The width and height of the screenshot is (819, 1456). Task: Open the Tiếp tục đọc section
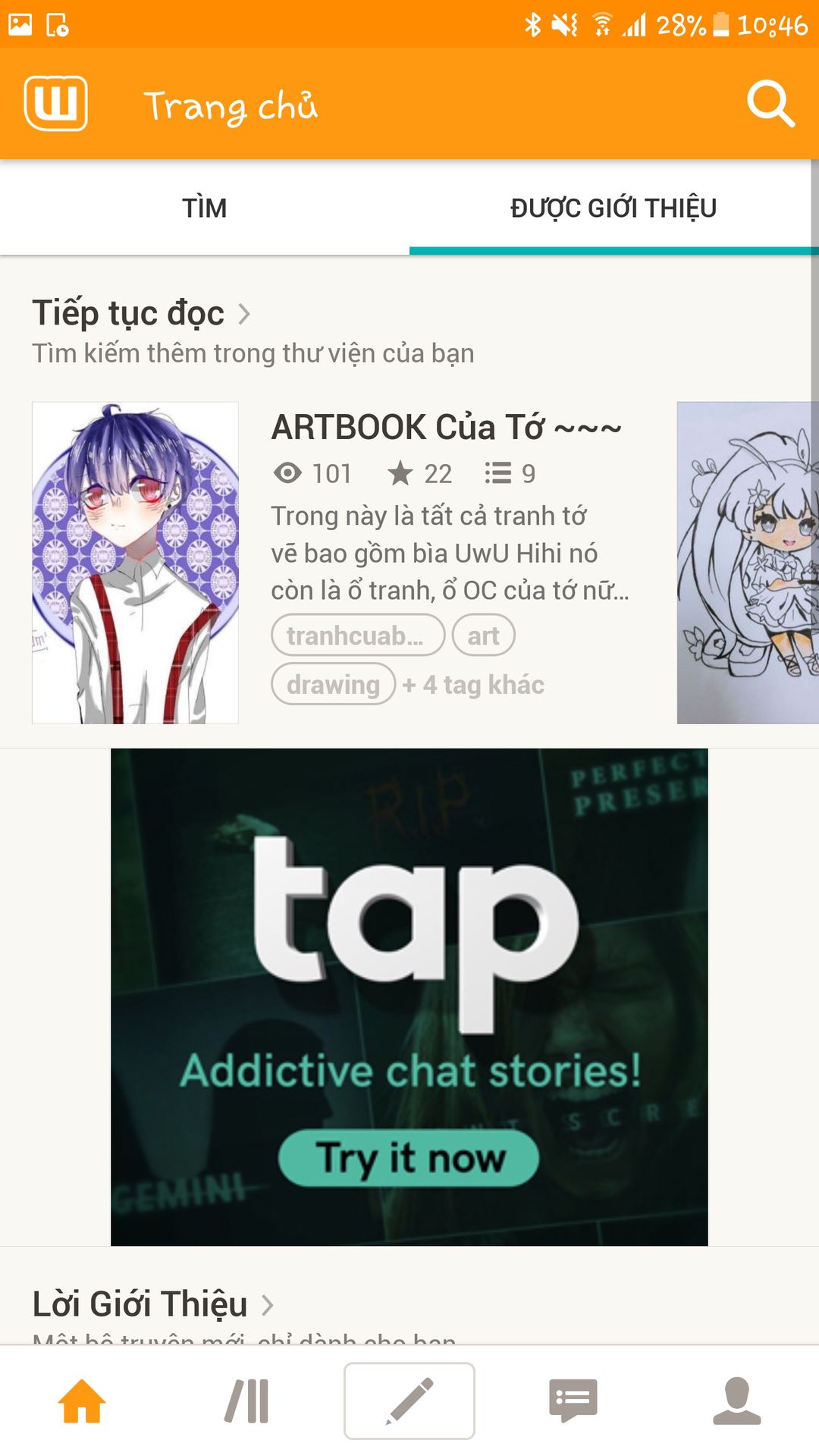coord(141,313)
